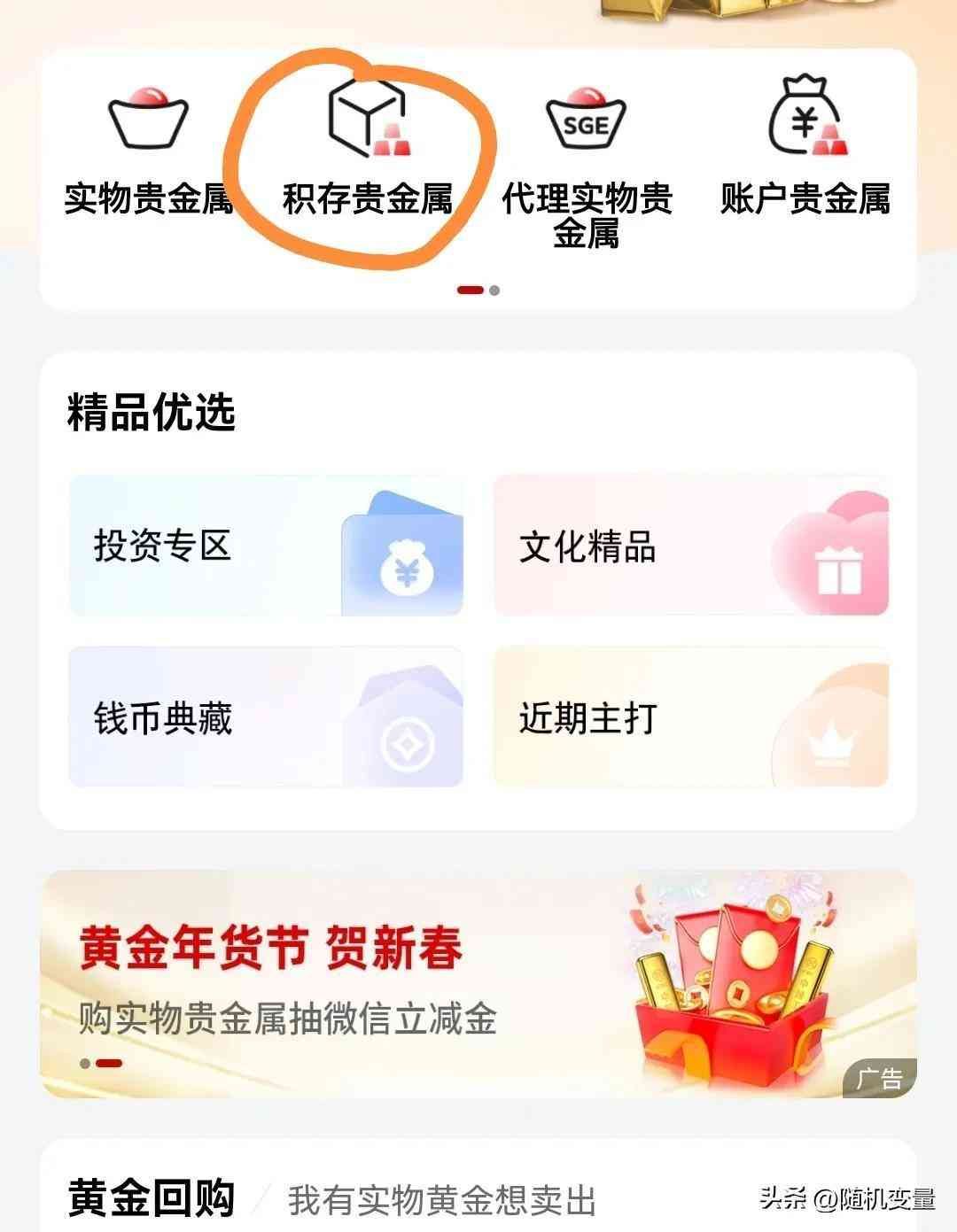This screenshot has width=957, height=1232.
Task: Click the blue coin purse icon in 投资专区
Action: (x=406, y=565)
